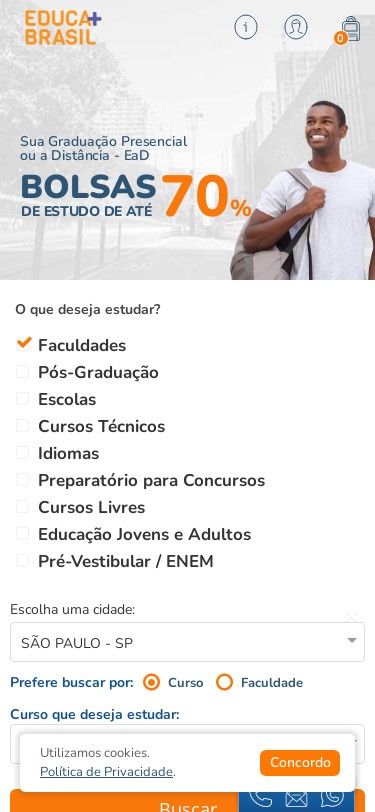
Task: Select Educação Jovens e Adultos
Action: 22,533
